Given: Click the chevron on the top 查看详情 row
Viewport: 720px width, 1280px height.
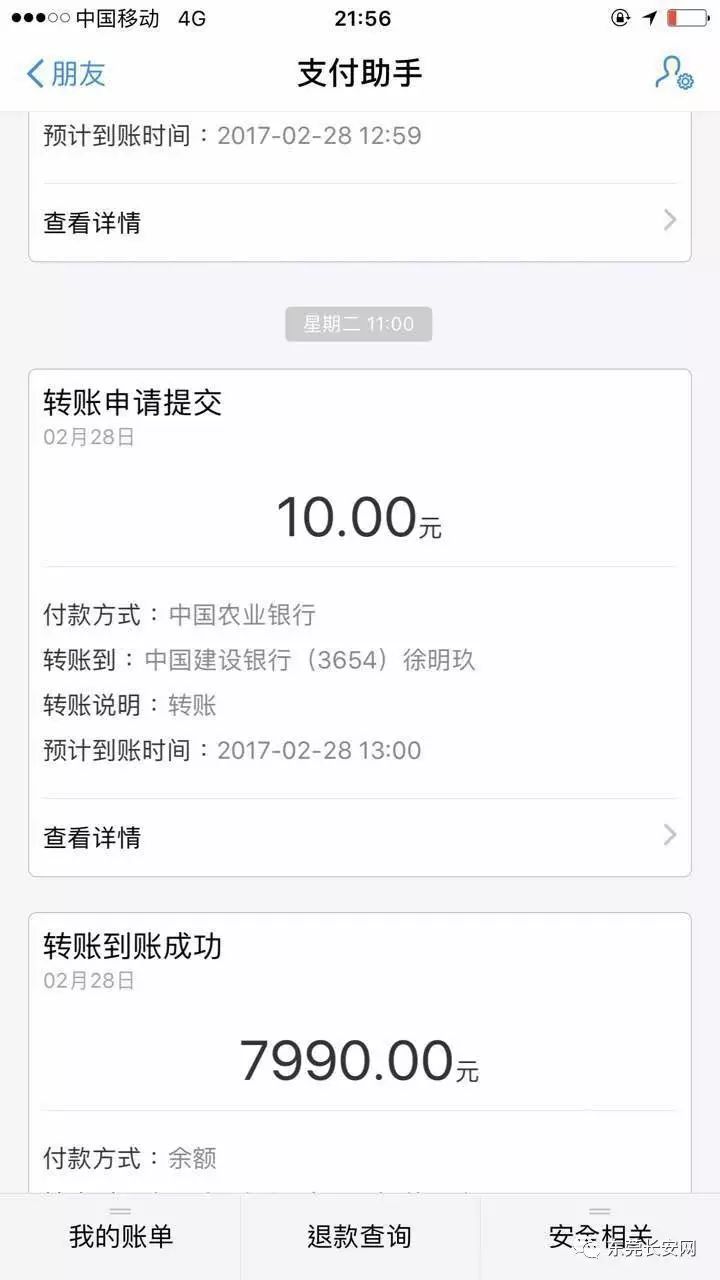Looking at the screenshot, I should [669, 220].
